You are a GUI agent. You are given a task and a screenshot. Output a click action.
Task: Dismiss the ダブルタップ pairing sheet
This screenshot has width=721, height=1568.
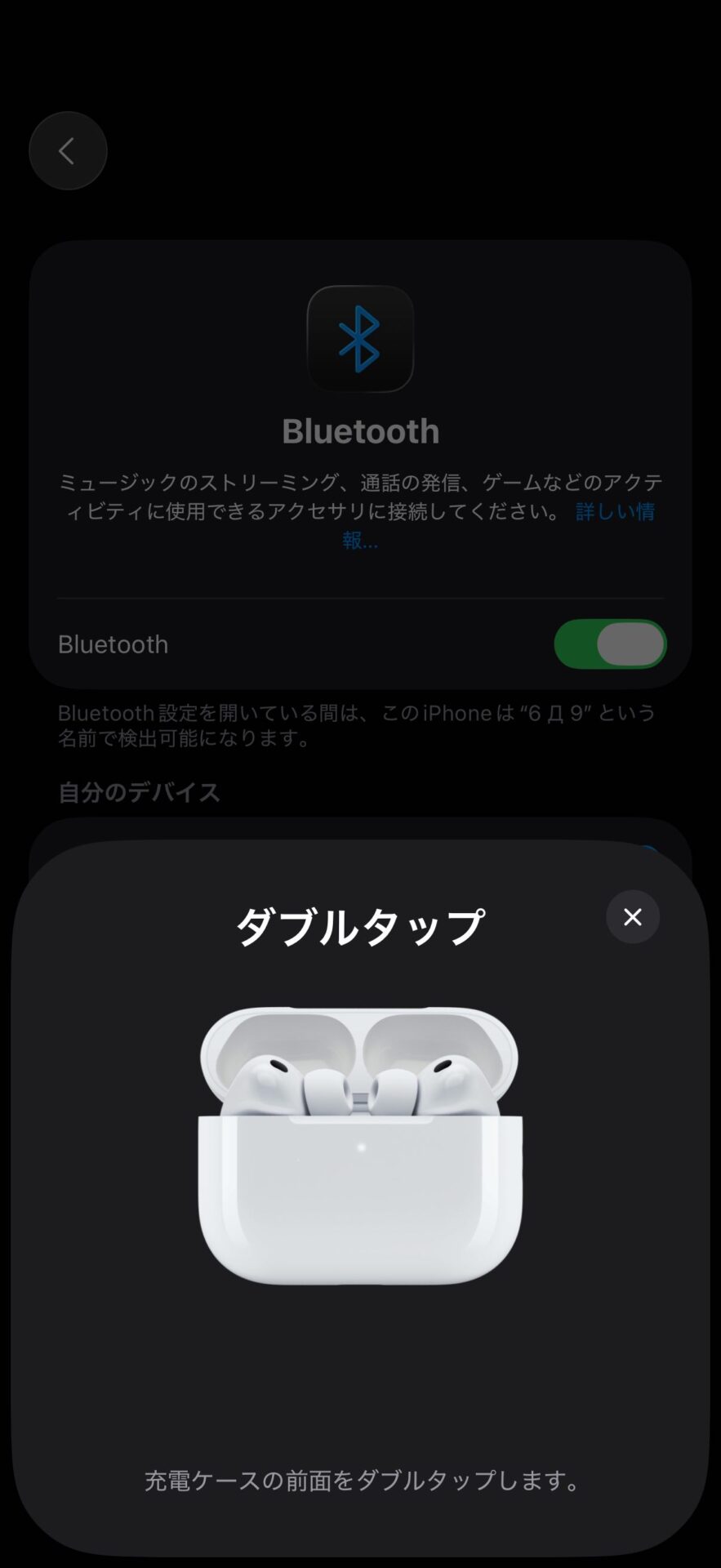point(633,917)
